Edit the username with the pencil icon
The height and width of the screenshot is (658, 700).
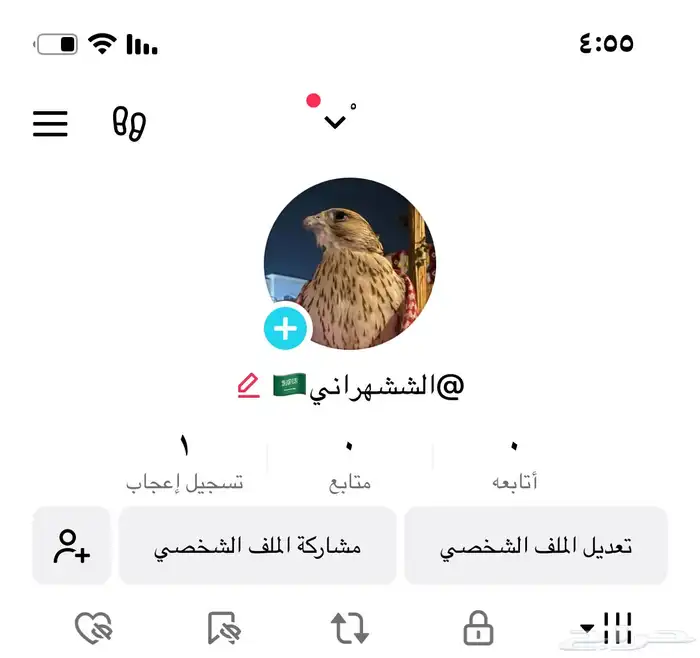click(249, 386)
